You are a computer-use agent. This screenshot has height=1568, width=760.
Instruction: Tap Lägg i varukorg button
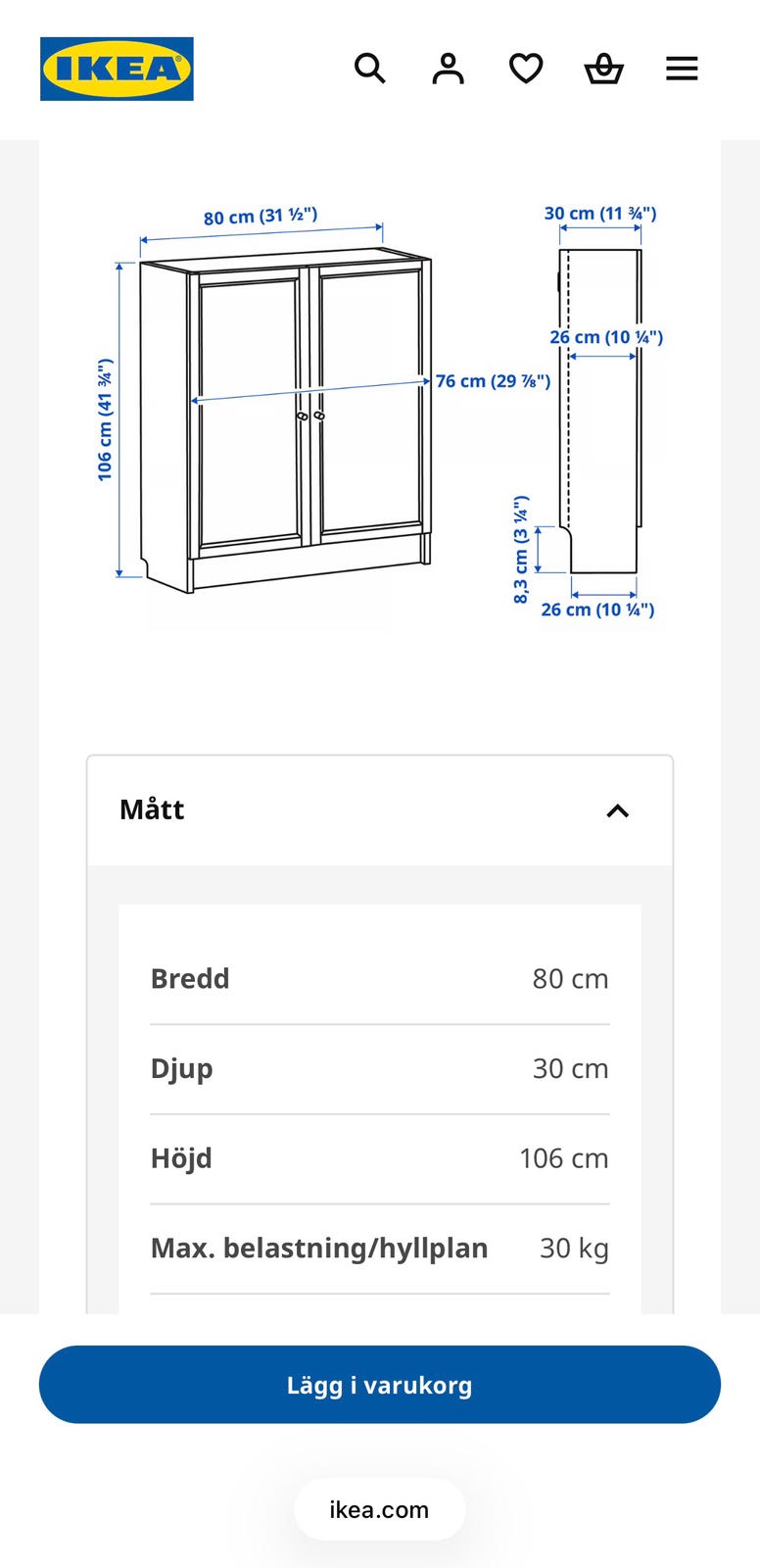pyautogui.click(x=380, y=1385)
